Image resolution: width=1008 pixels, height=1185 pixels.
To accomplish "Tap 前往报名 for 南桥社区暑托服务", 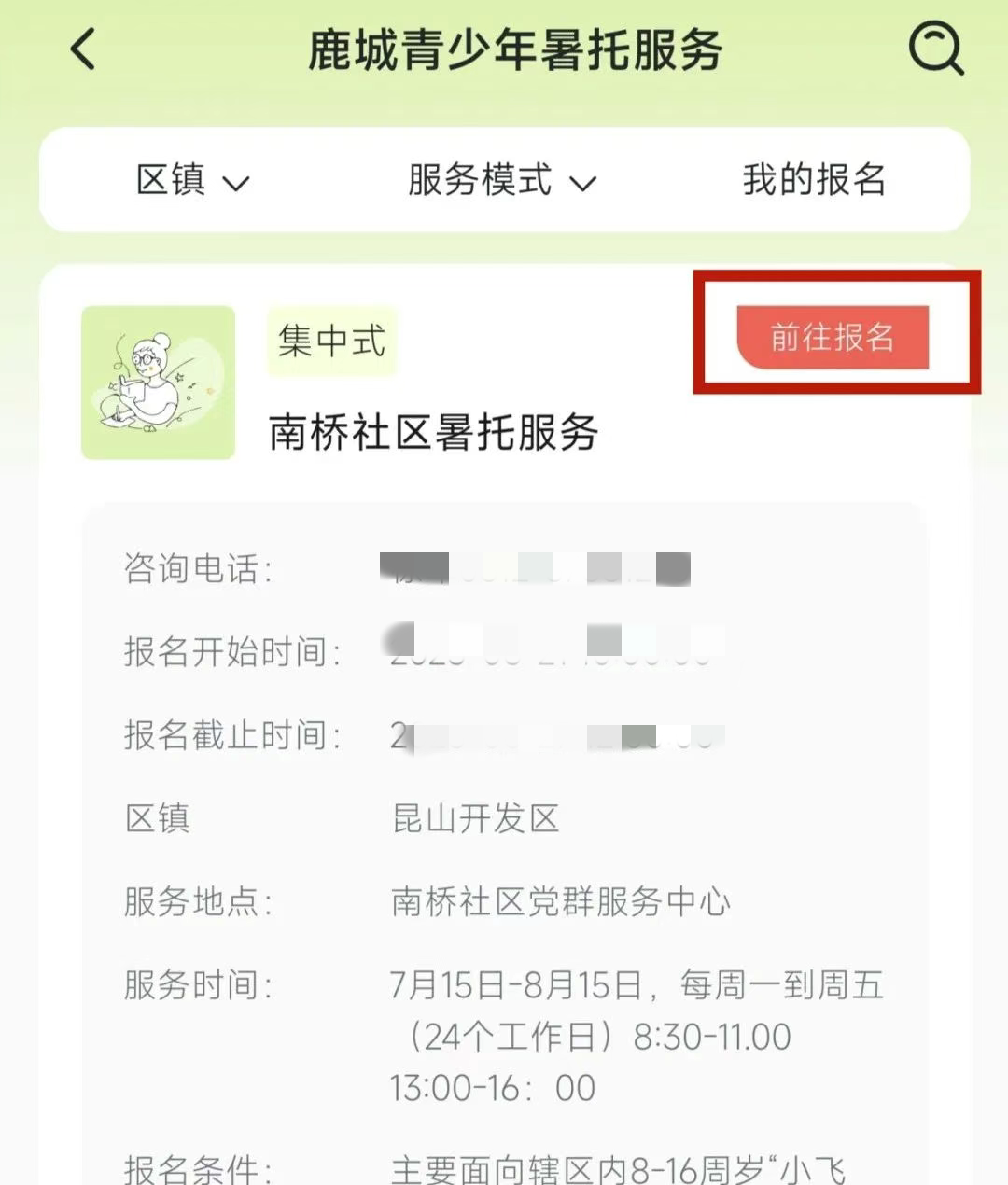I will [833, 337].
